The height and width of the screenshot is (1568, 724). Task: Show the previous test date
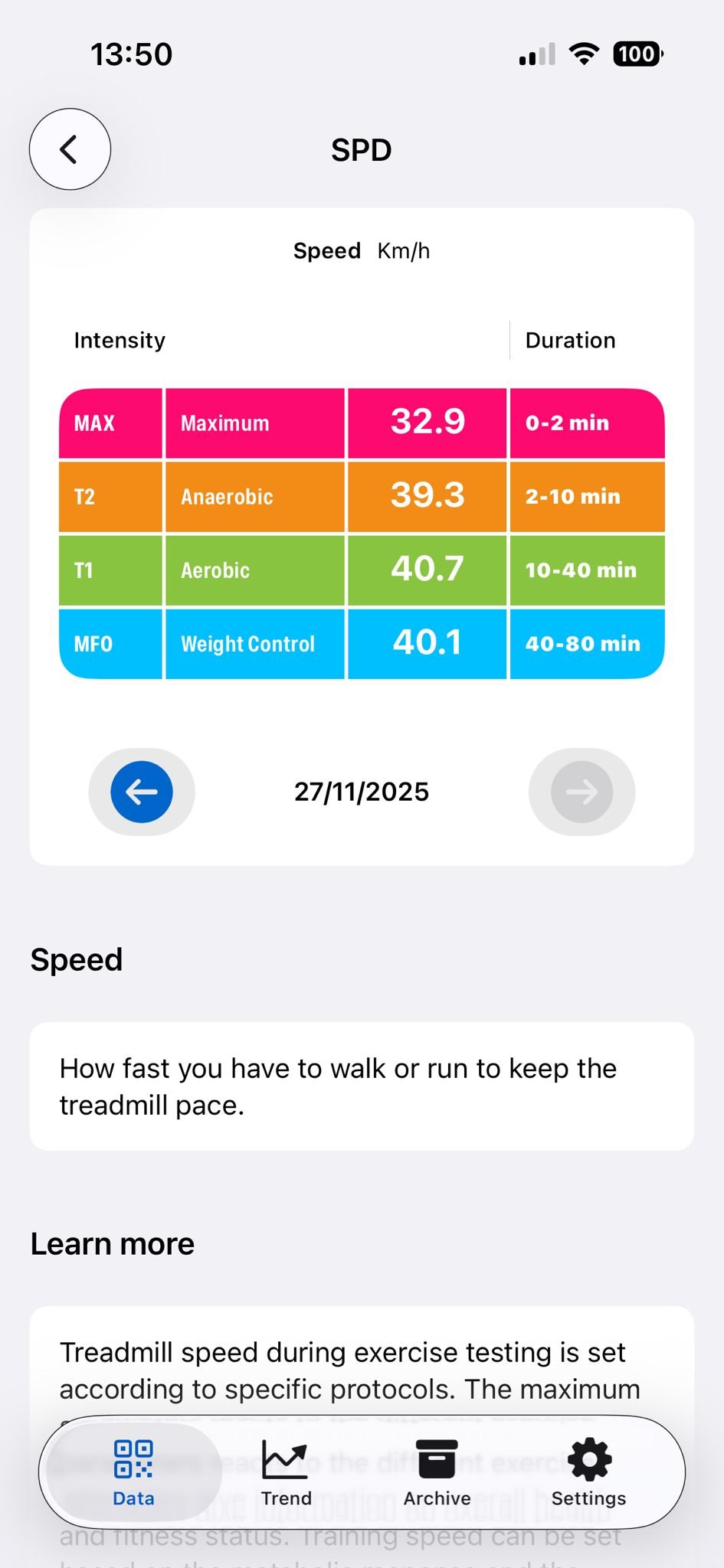tap(142, 792)
